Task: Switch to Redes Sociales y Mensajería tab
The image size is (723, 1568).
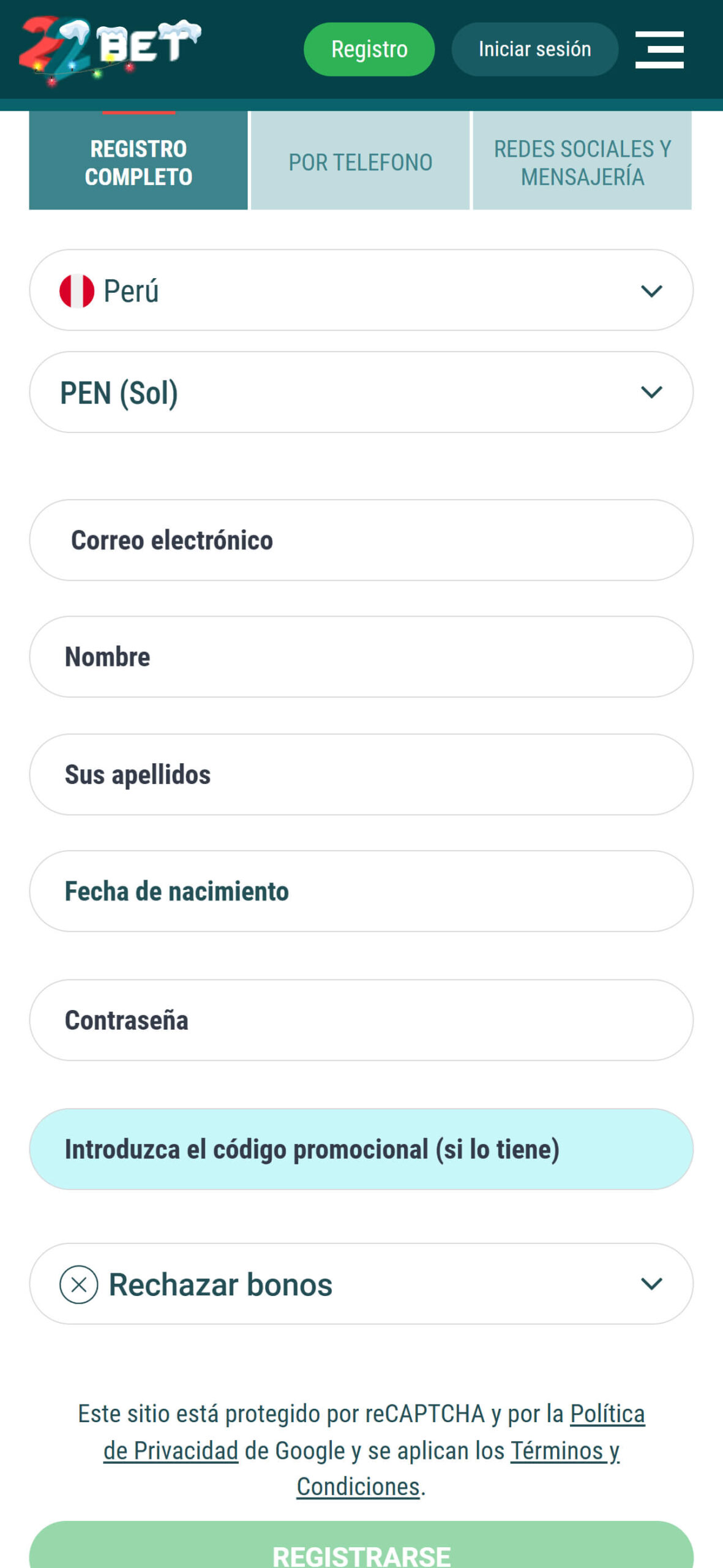Action: (582, 162)
